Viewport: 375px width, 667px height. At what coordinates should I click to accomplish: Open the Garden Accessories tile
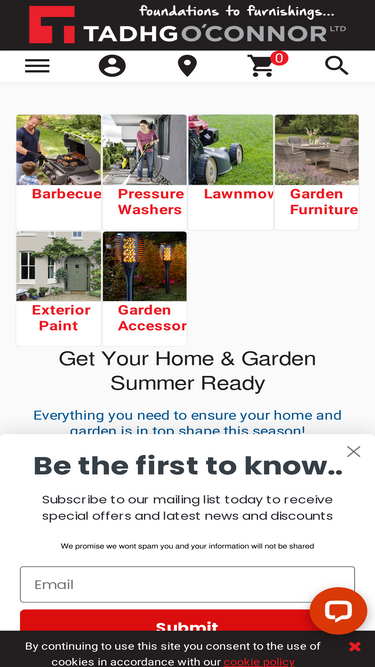coord(145,288)
